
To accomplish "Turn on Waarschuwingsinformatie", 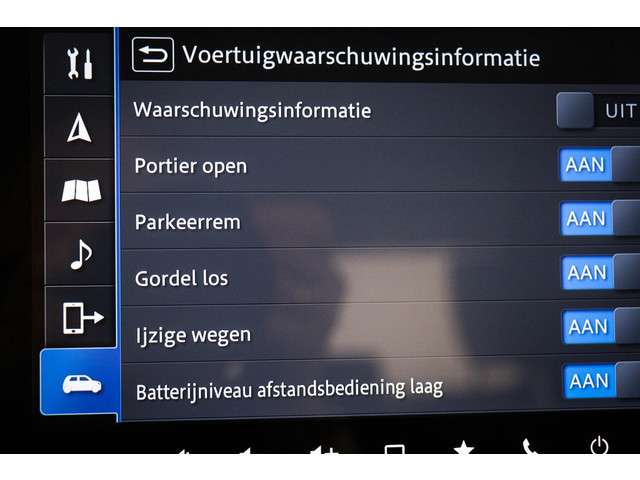I will [597, 111].
